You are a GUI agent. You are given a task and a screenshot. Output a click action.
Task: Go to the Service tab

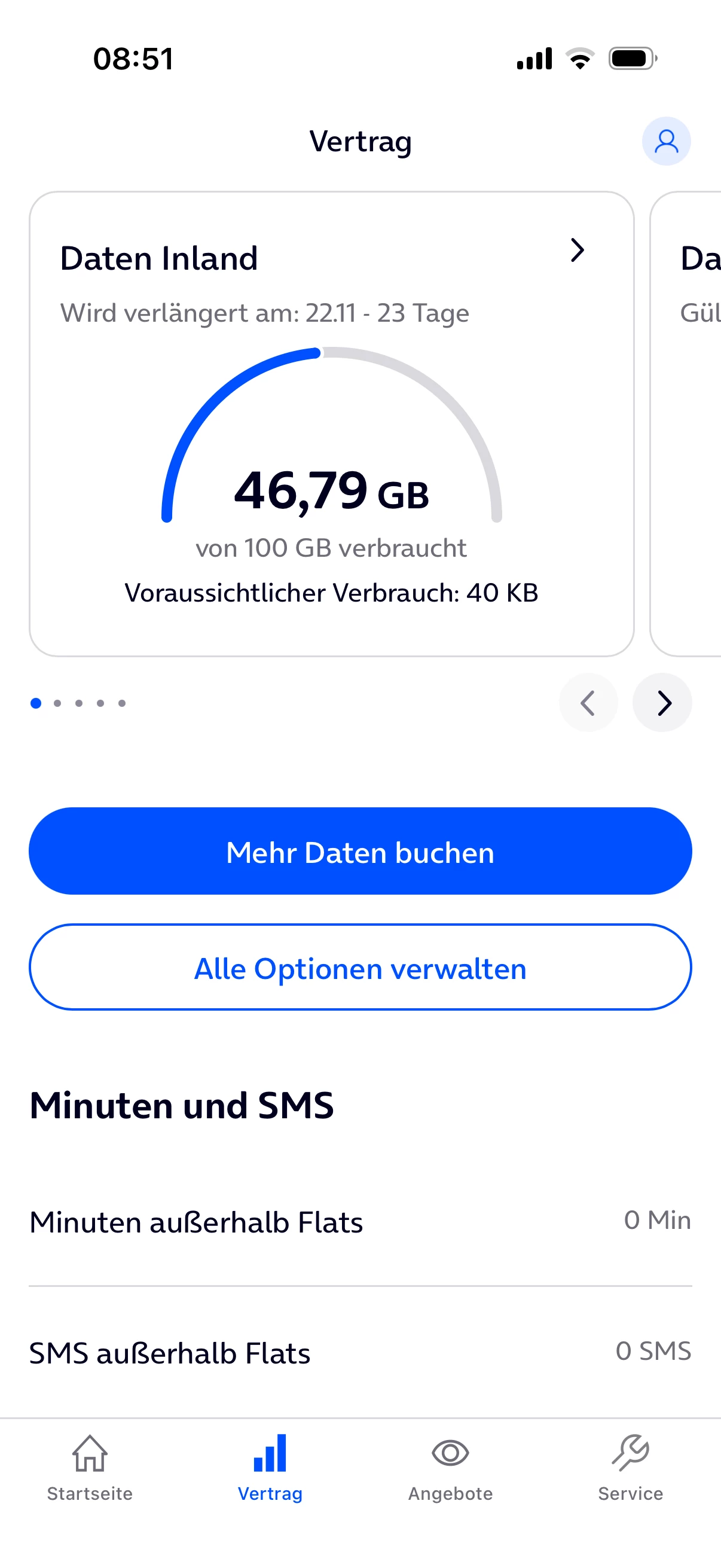[630, 1468]
